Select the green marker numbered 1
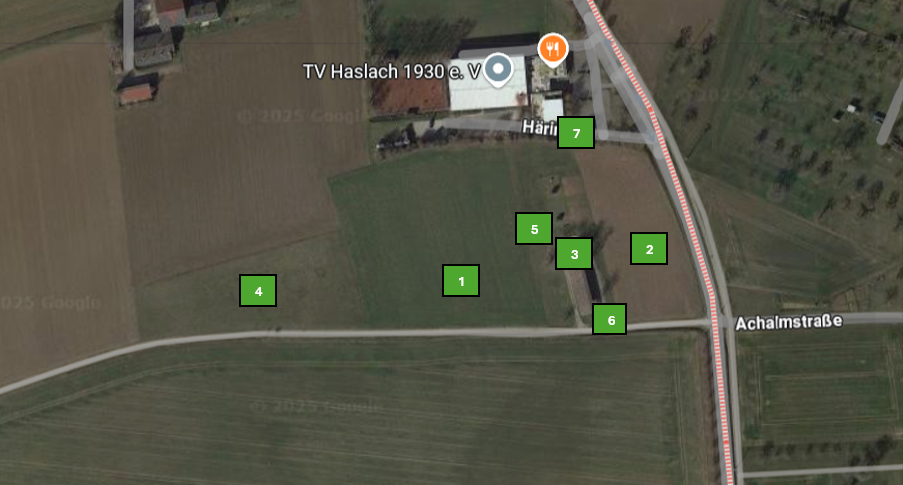The height and width of the screenshot is (485, 903). [x=461, y=281]
